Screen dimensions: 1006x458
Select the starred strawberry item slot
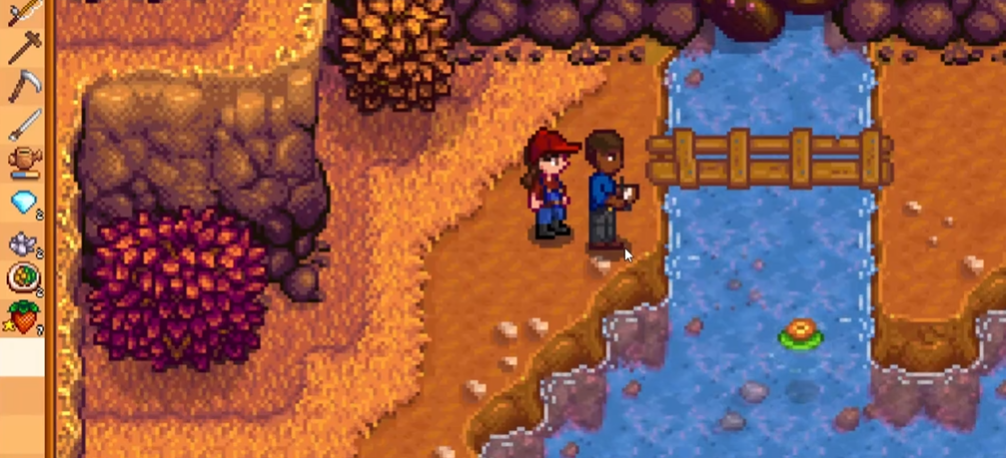click(23, 318)
